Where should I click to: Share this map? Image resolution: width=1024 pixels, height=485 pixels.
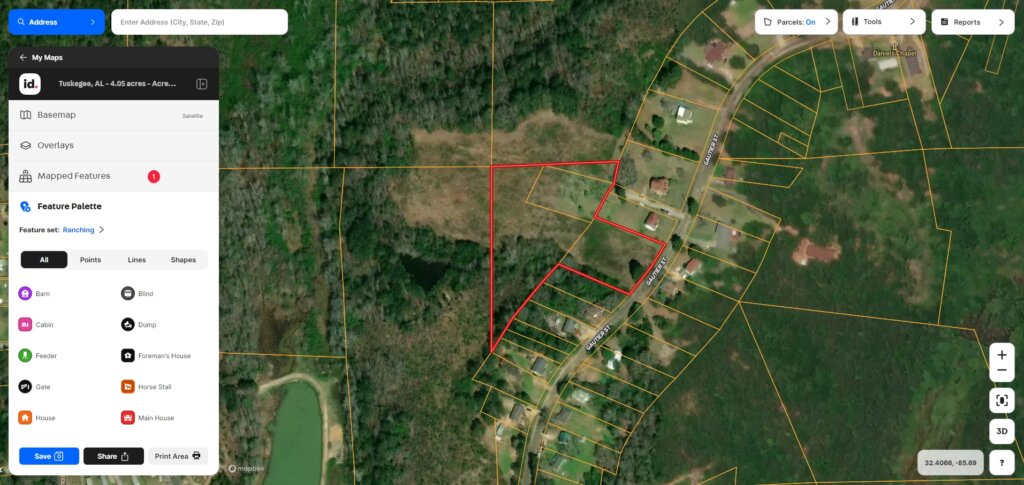point(113,456)
